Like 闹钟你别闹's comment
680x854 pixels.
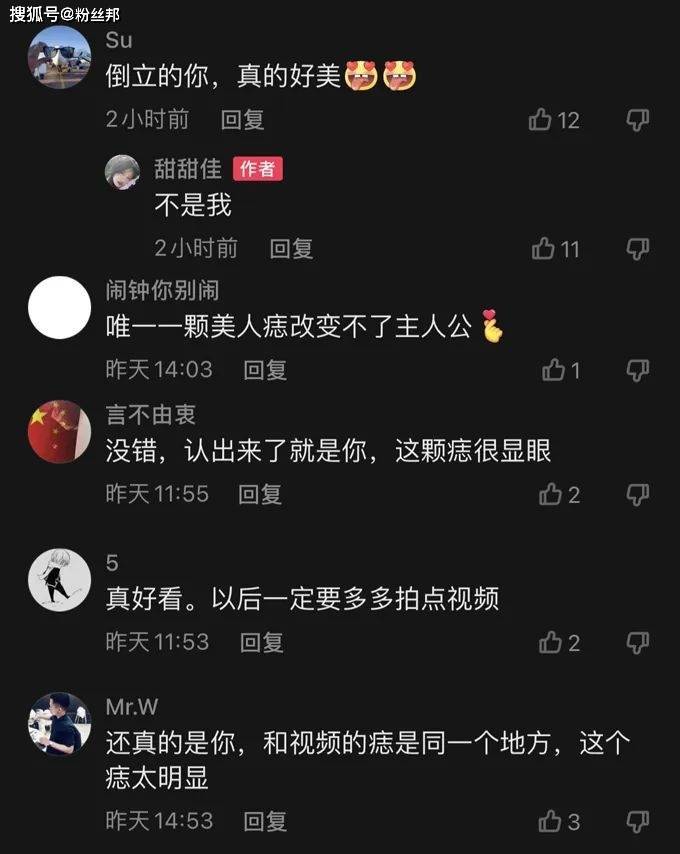[553, 370]
